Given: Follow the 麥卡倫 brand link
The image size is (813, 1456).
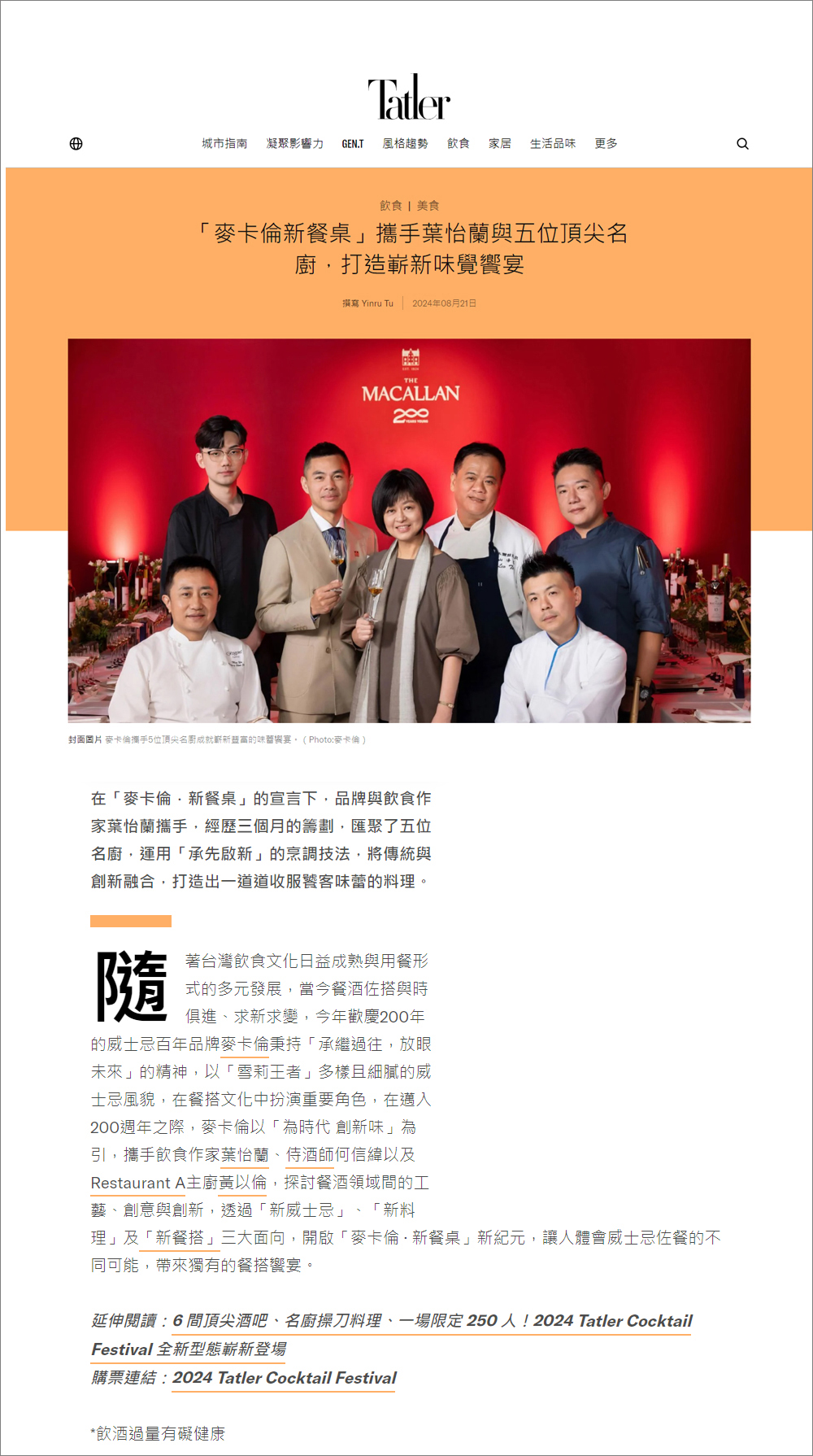Looking at the screenshot, I should (x=245, y=1044).
